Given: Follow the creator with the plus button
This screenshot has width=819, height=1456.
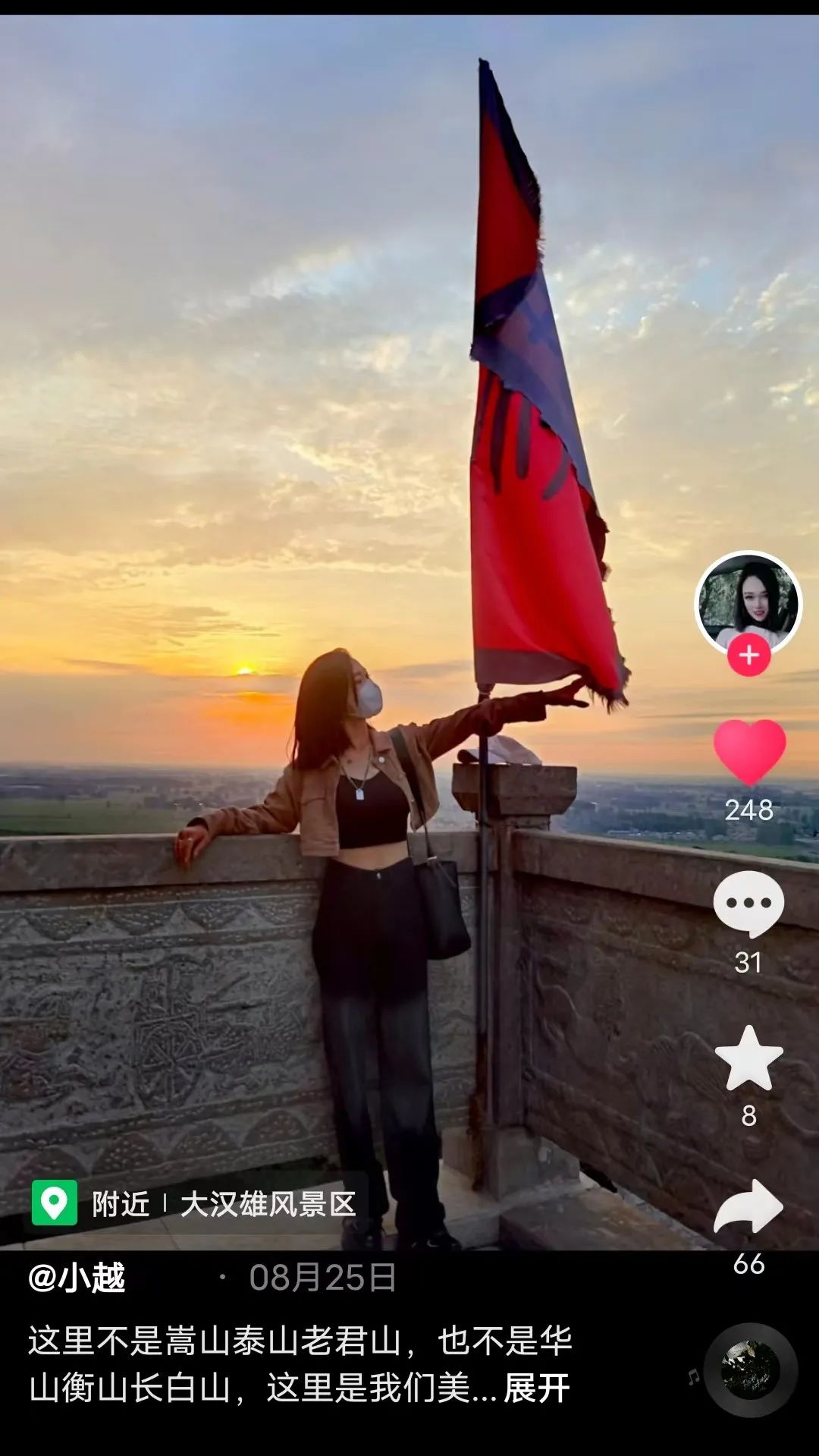Looking at the screenshot, I should coord(748,656).
